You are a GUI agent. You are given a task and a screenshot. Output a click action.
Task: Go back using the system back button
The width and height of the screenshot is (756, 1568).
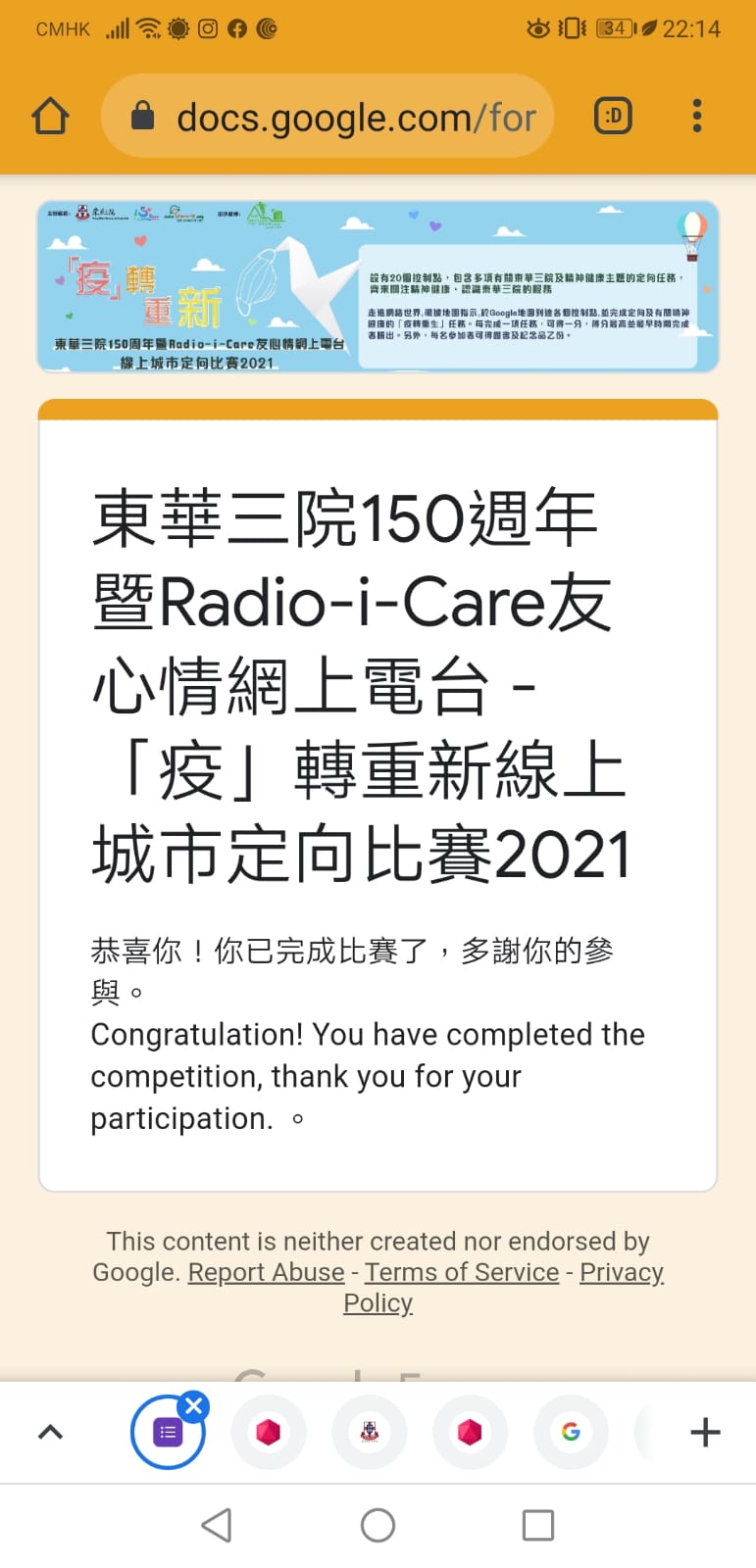(217, 1525)
